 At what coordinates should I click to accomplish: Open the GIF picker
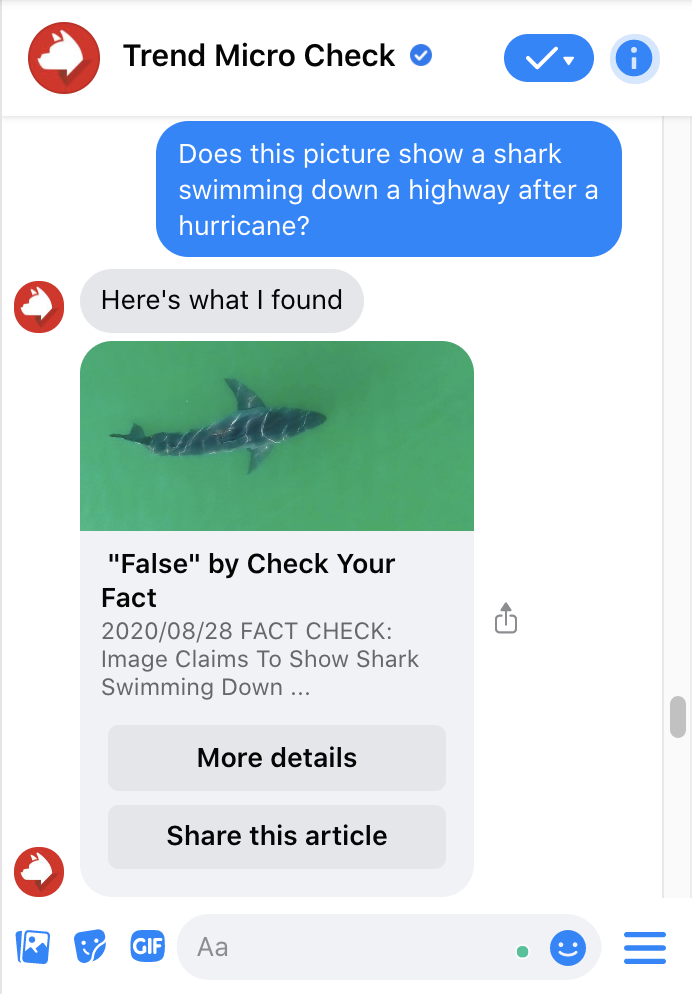(147, 946)
